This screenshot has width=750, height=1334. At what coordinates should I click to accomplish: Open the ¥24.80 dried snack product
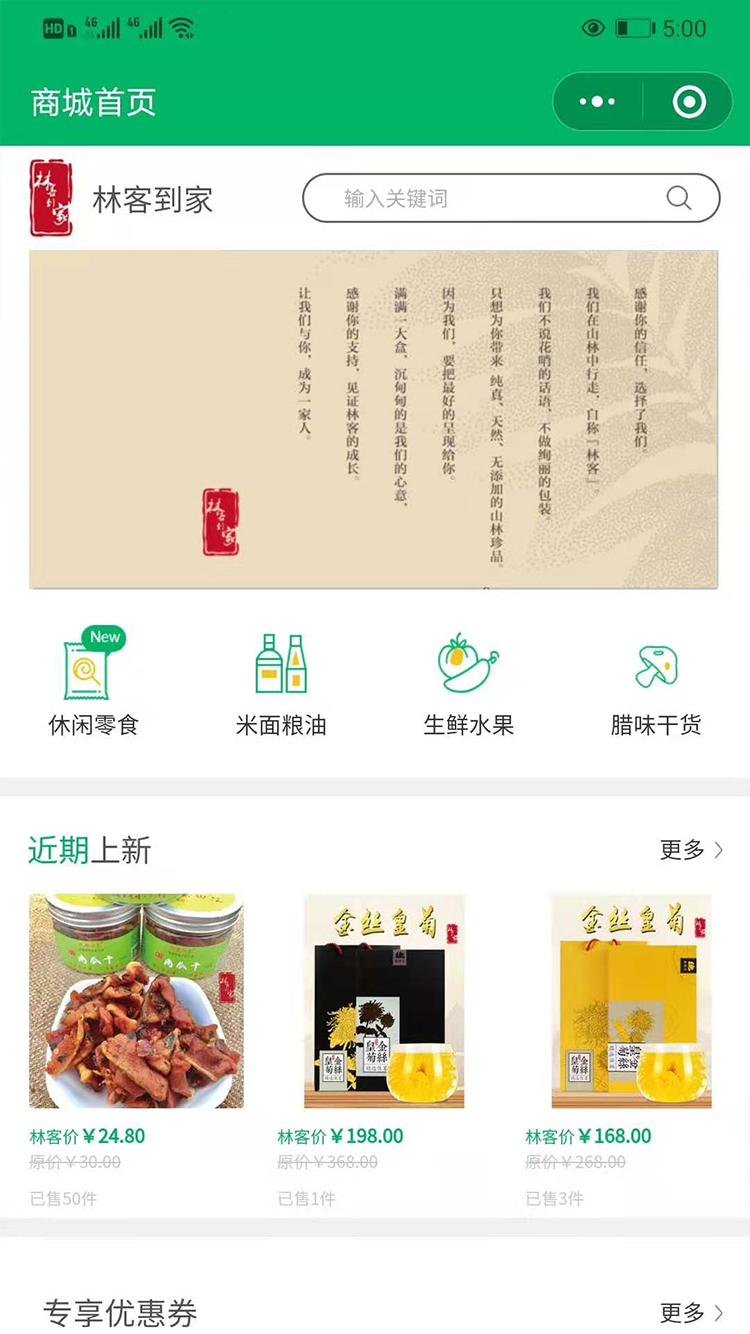136,1001
